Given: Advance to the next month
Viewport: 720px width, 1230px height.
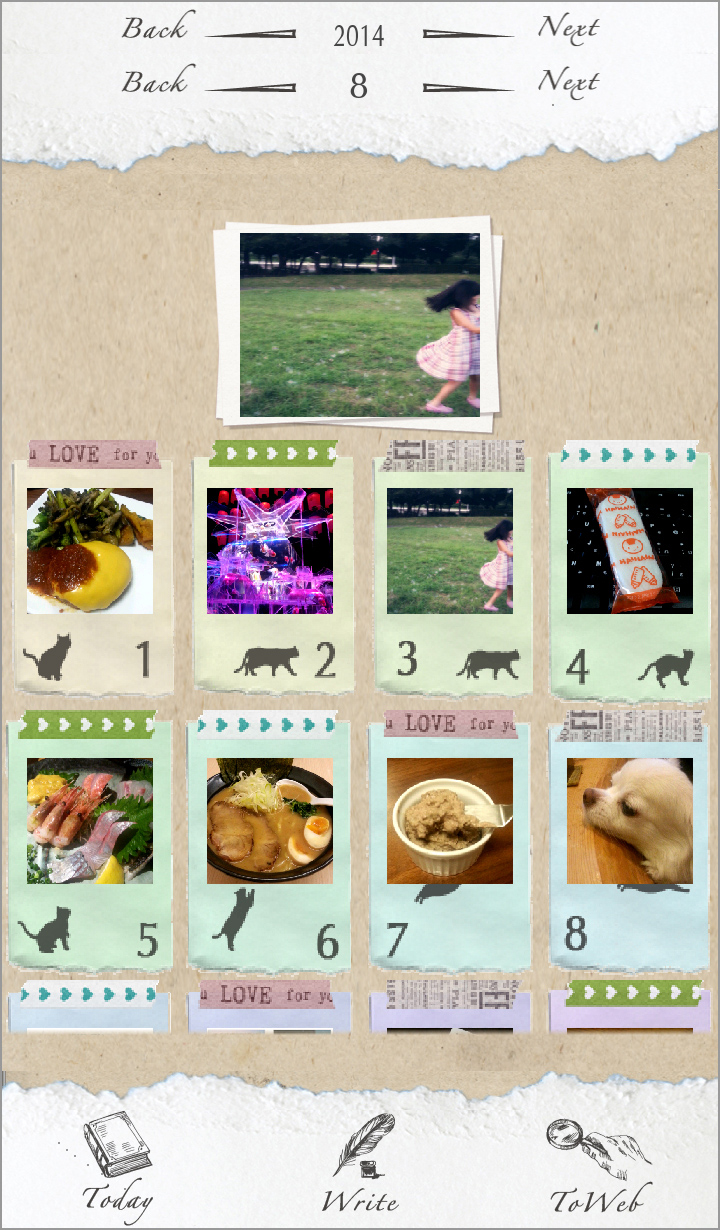Looking at the screenshot, I should (x=567, y=83).
